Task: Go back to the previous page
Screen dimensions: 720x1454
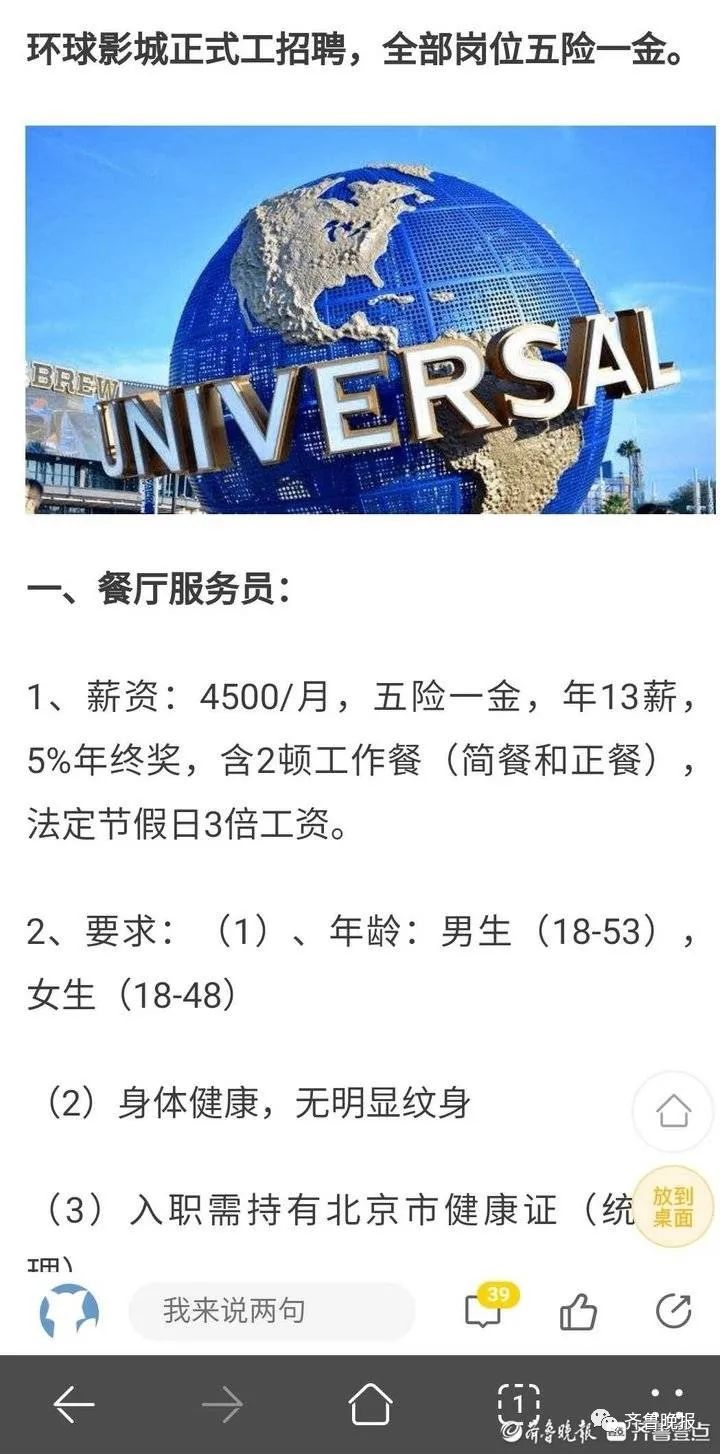Action: point(74,1405)
